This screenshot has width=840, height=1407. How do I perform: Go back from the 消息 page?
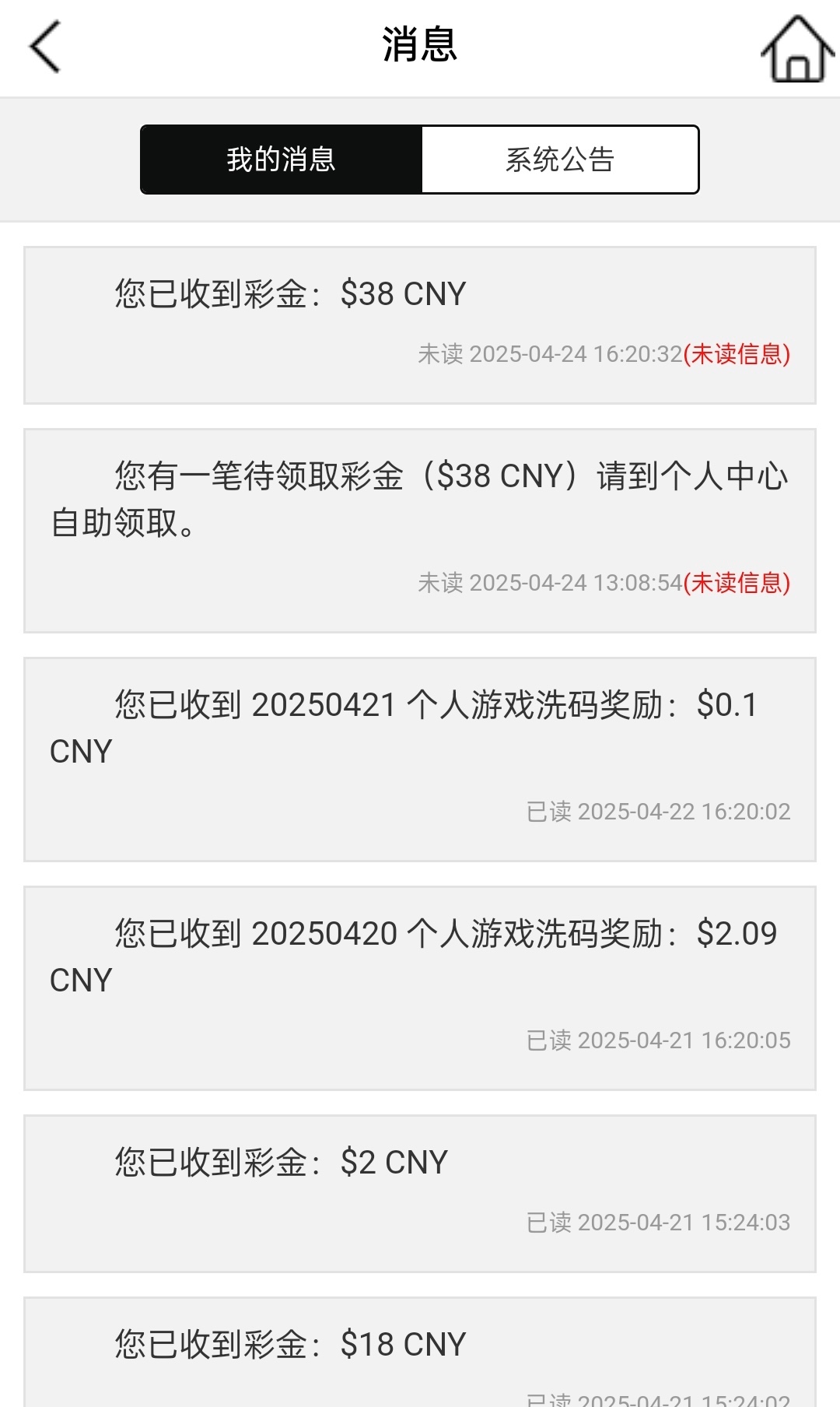(x=45, y=47)
